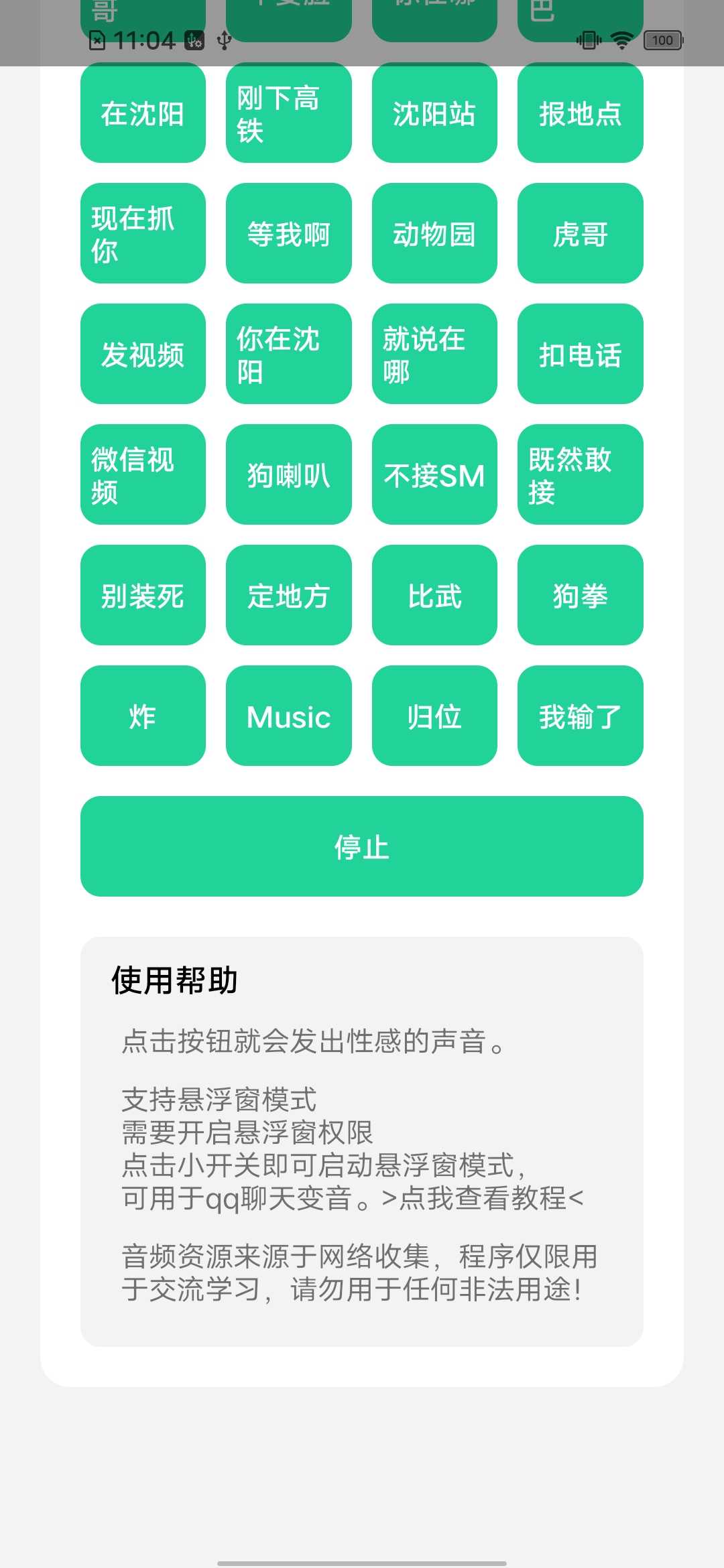This screenshot has height=1568, width=724.
Task: Play the 在沈阳 sound button
Action: [142, 113]
